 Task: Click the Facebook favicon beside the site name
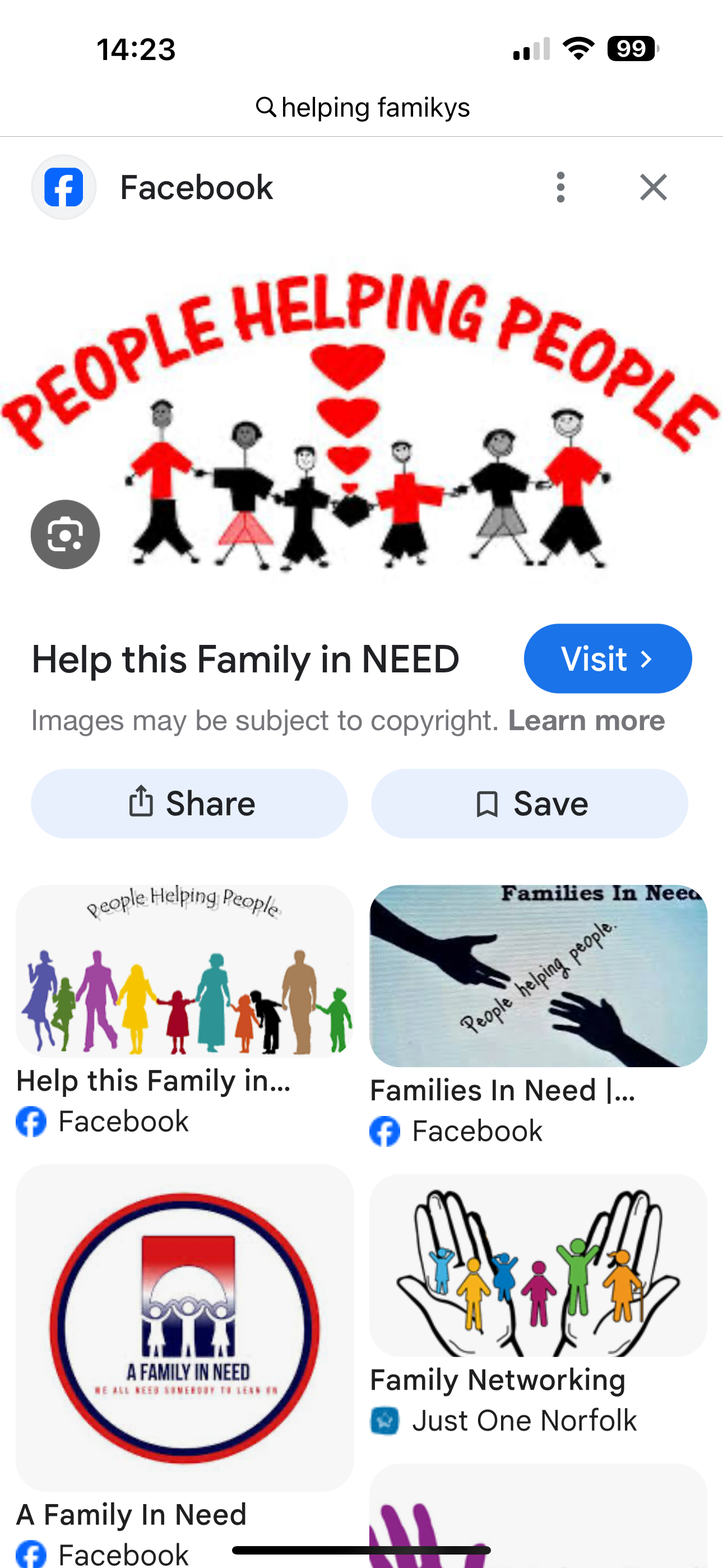(64, 187)
